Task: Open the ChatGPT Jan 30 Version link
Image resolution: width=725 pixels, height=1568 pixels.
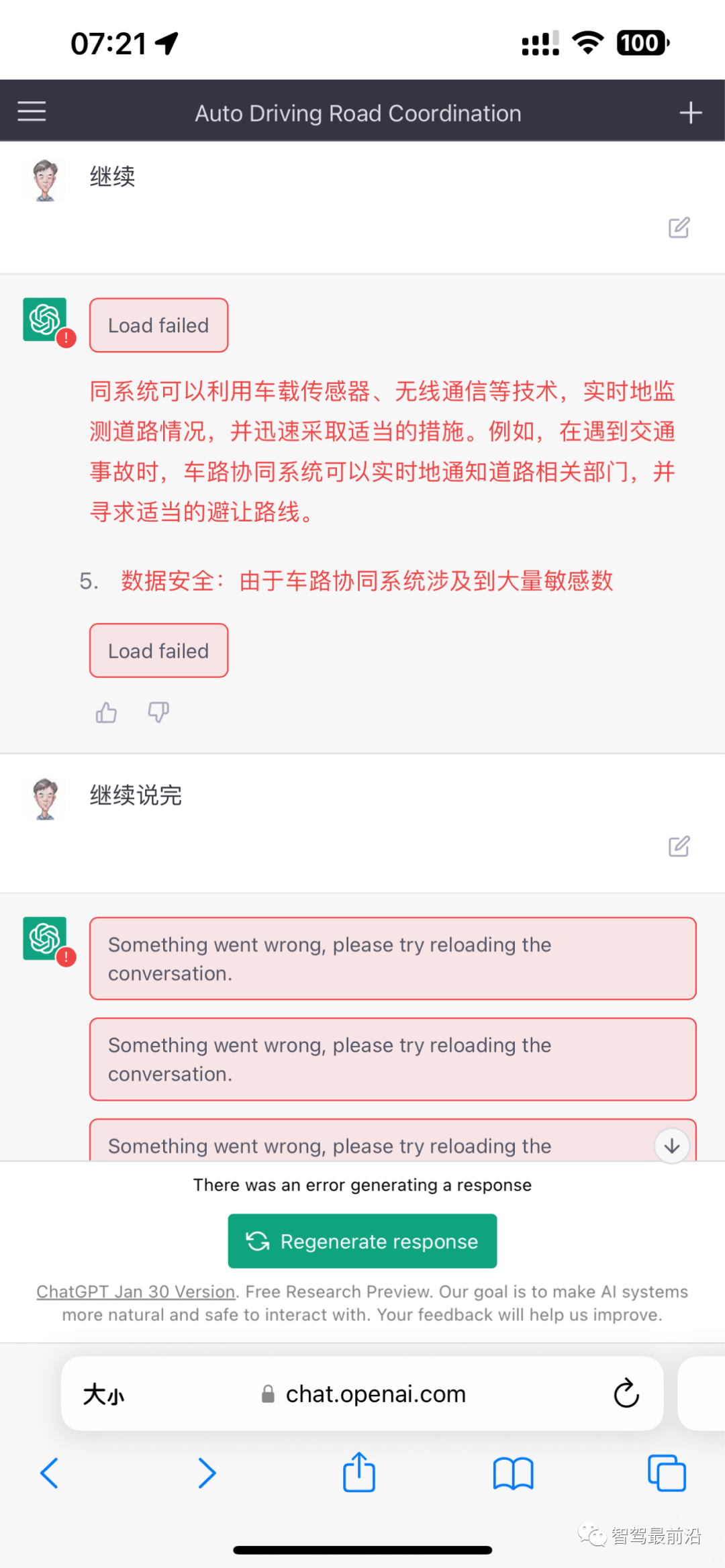Action: [x=134, y=1291]
